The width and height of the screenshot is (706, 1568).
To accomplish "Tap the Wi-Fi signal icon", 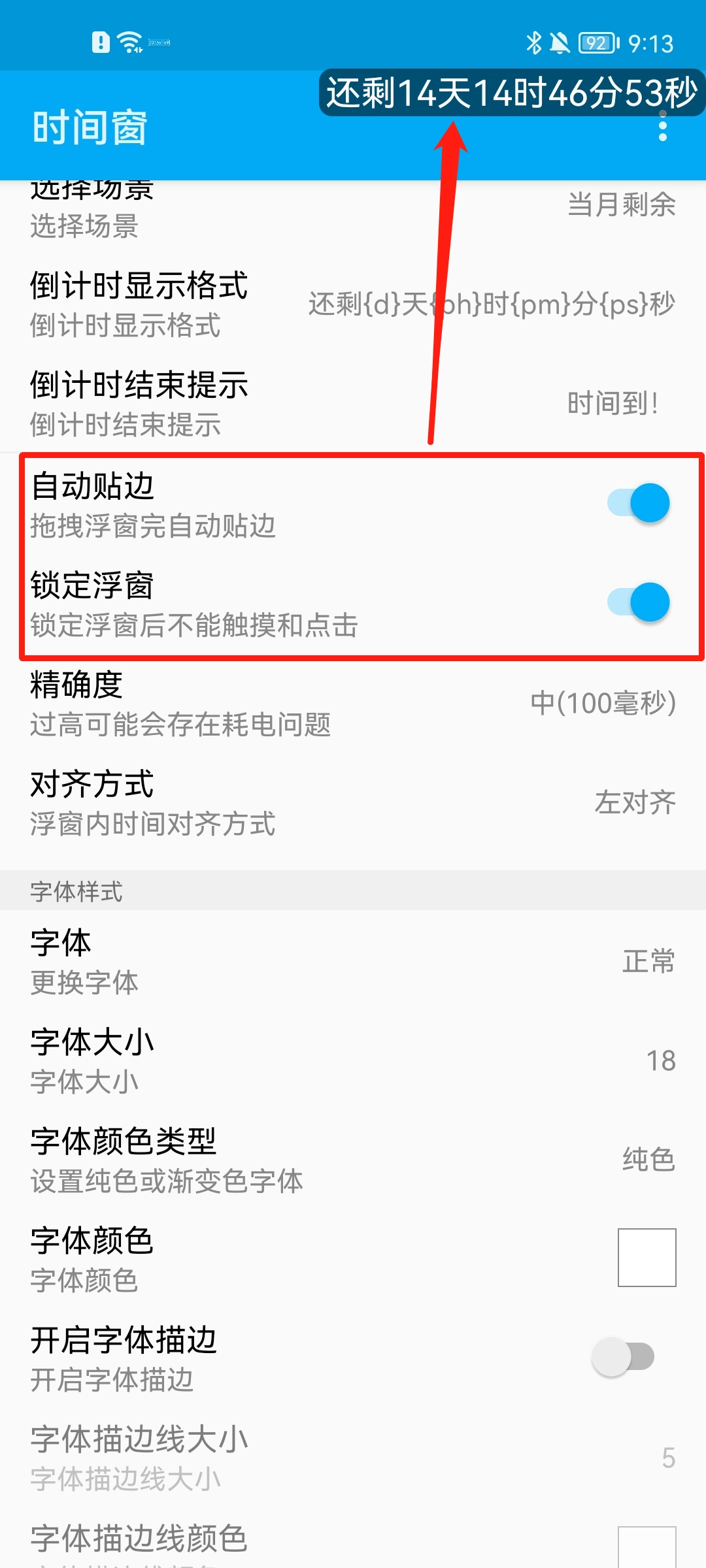I will (128, 41).
